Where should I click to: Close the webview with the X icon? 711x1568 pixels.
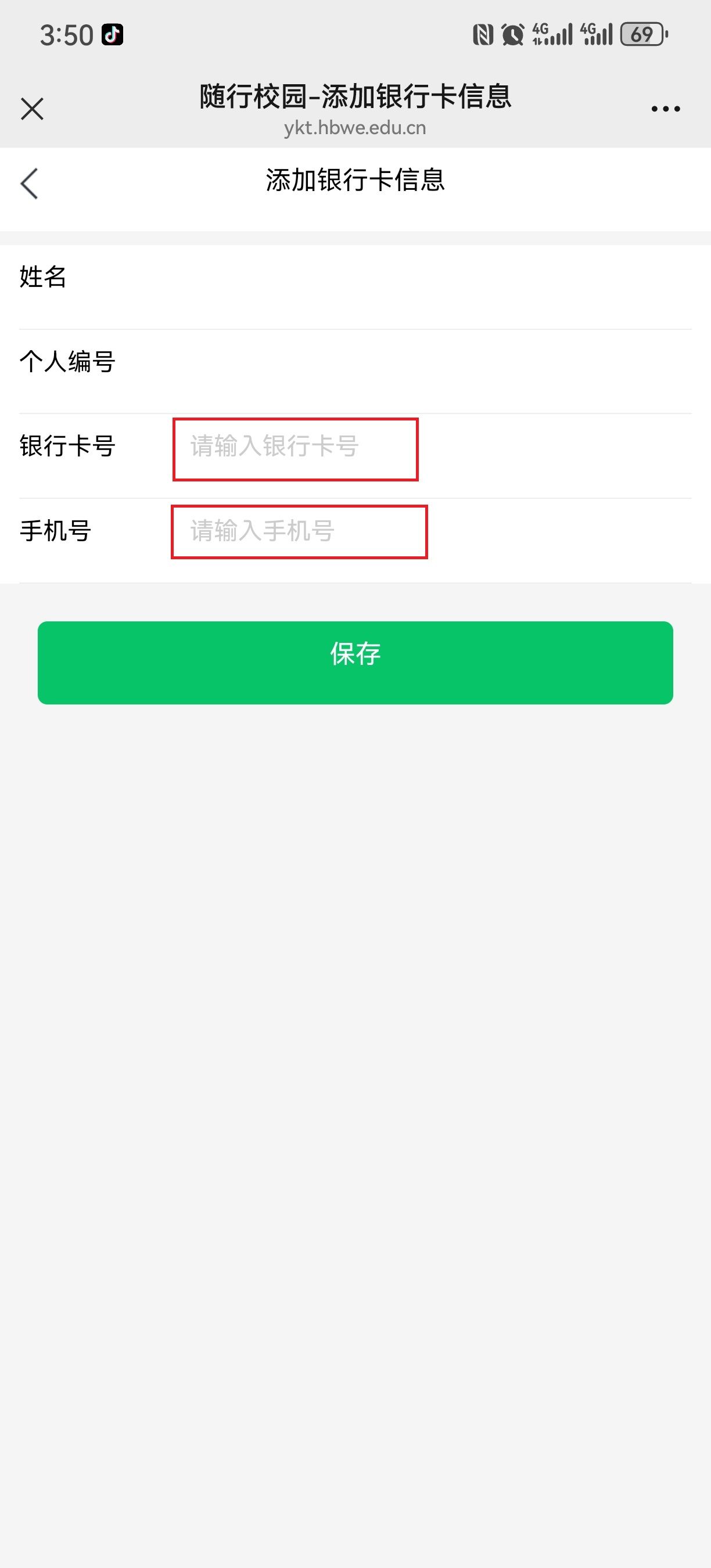pos(31,109)
